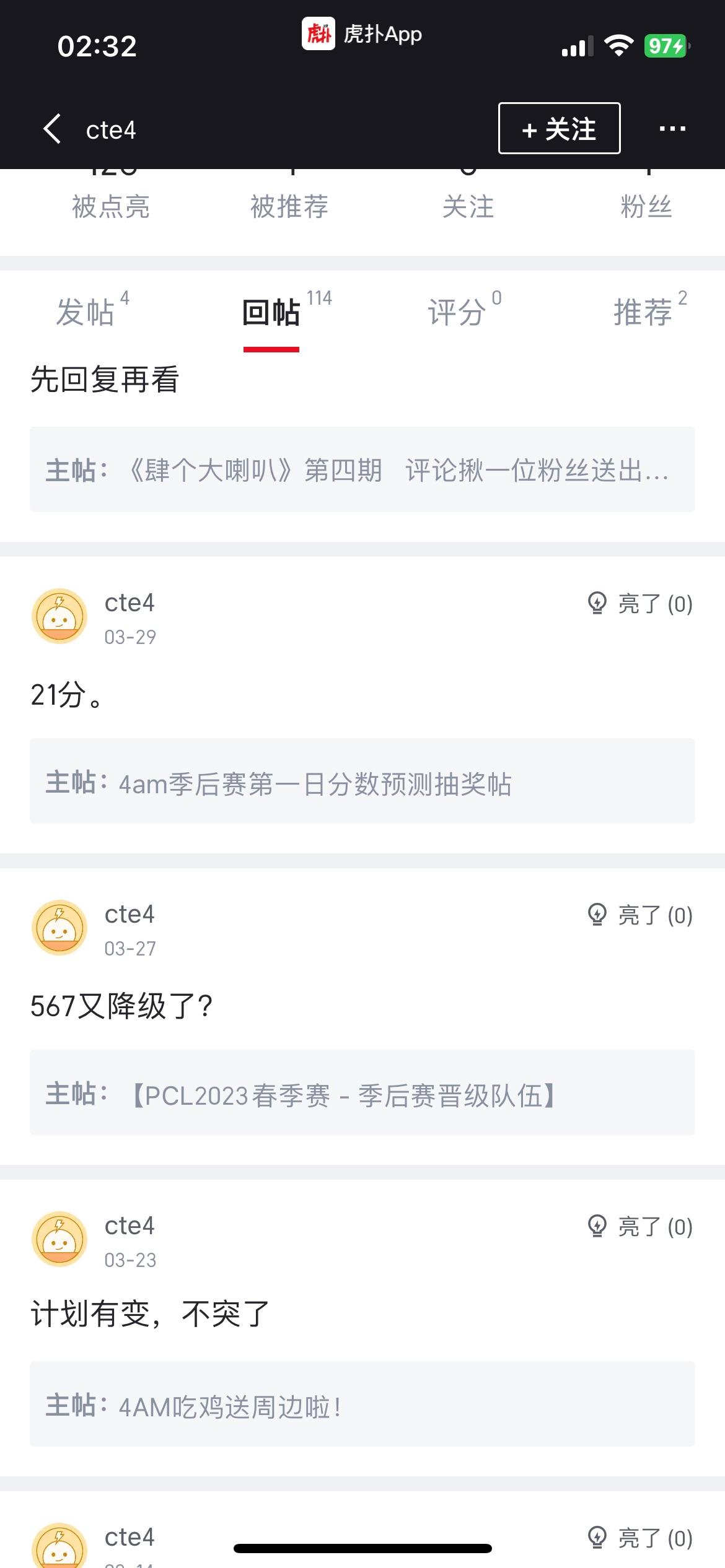Light up the reply 计划有变，不突了
Viewport: 725px width, 1568px height.
pos(639,1226)
